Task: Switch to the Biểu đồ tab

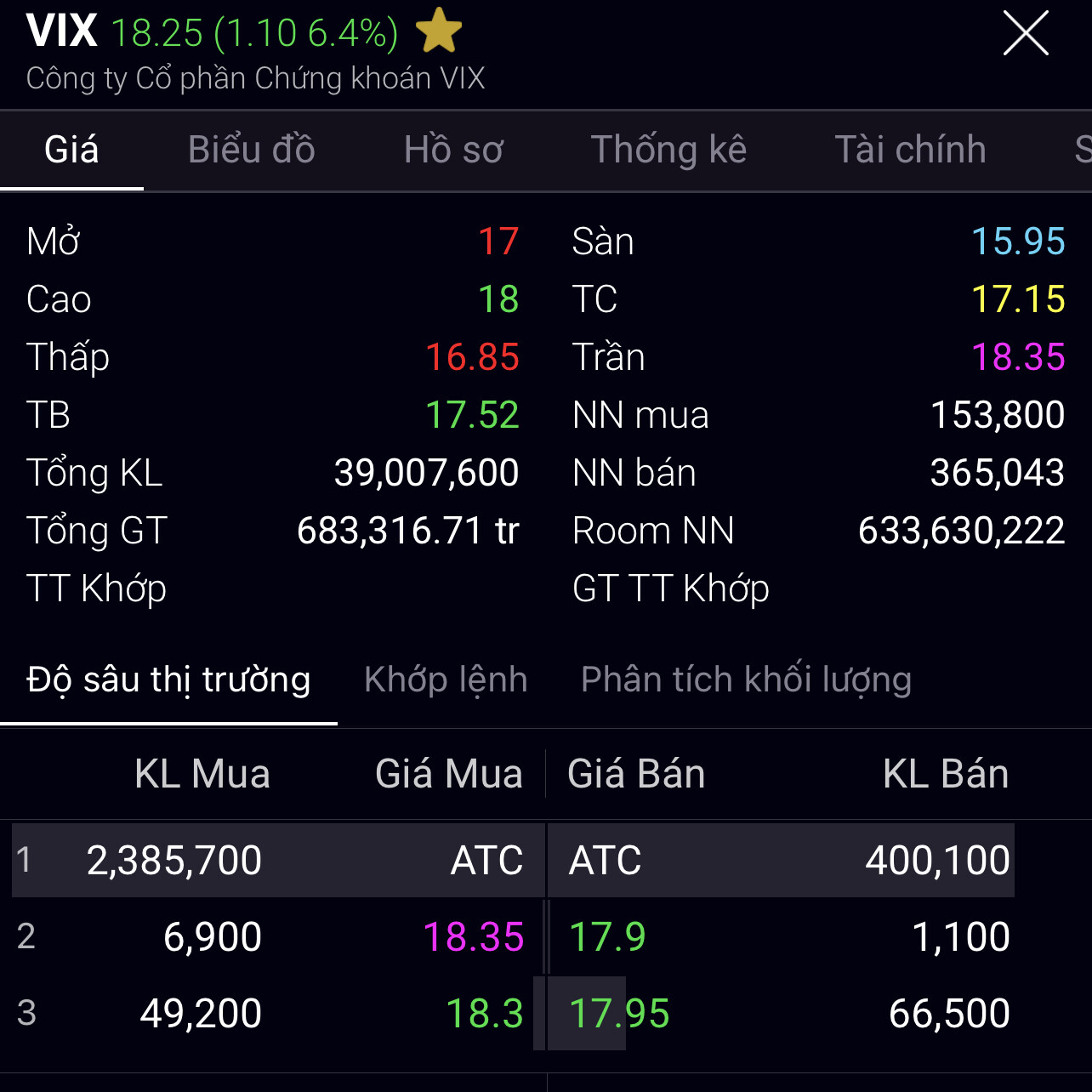Action: 252,150
